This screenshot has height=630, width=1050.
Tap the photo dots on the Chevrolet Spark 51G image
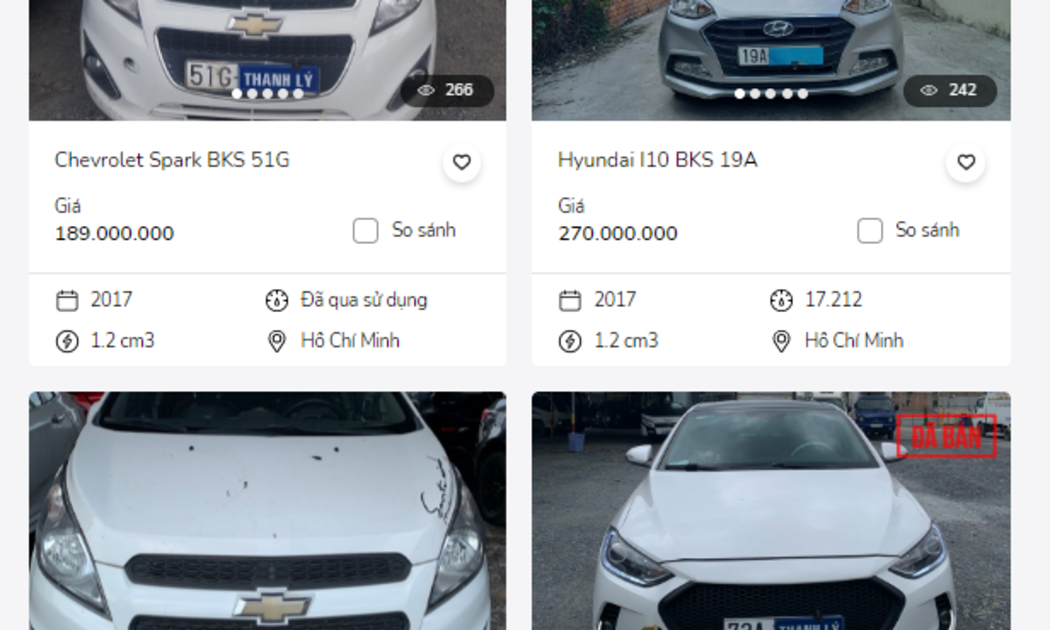point(267,93)
